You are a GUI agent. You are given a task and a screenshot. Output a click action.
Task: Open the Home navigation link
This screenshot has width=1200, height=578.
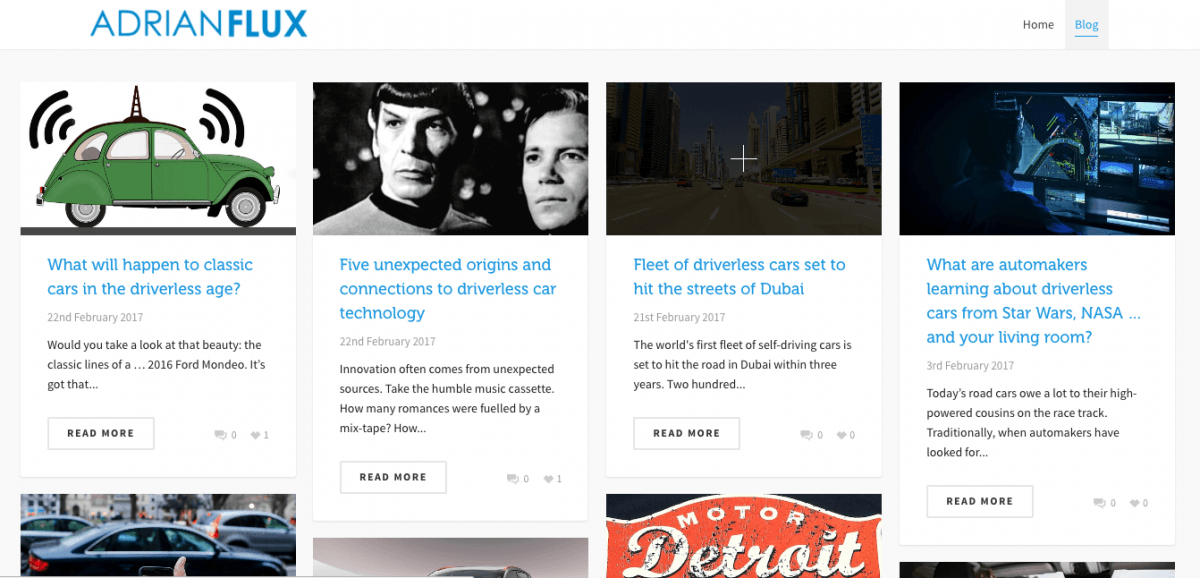(1037, 25)
